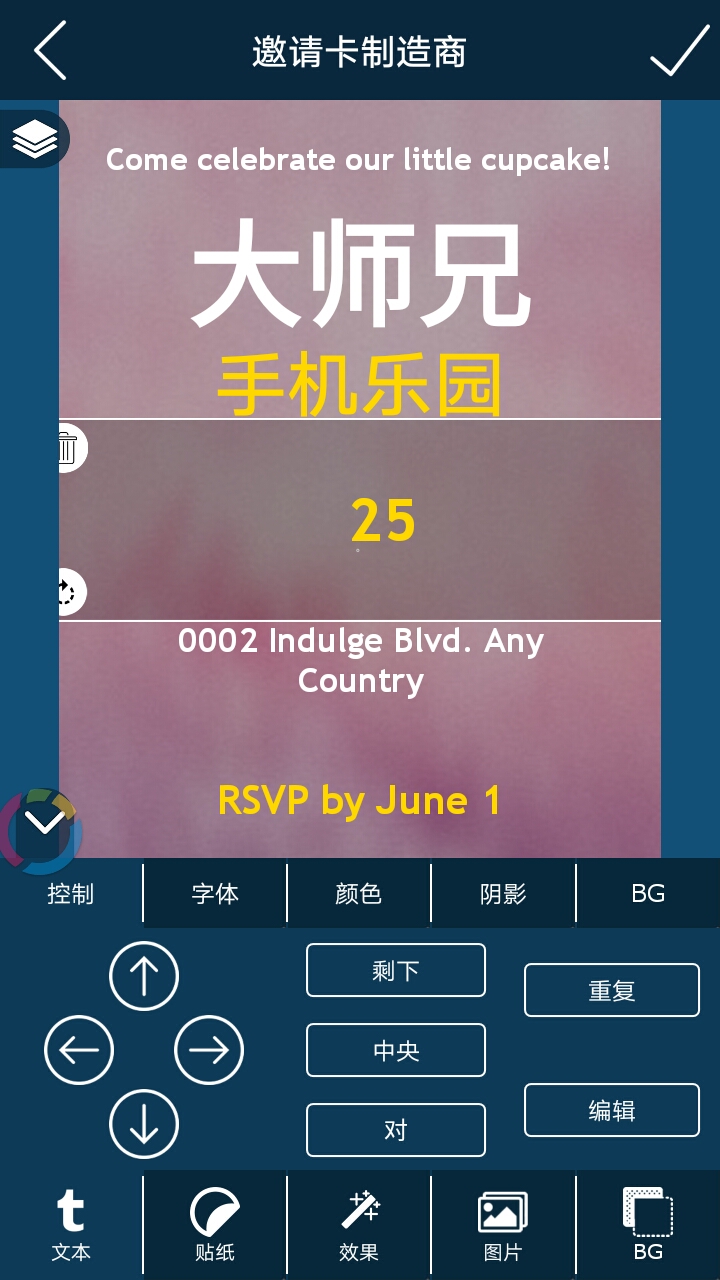Switch to the 阴影 tab
The image size is (720, 1280).
(x=503, y=894)
